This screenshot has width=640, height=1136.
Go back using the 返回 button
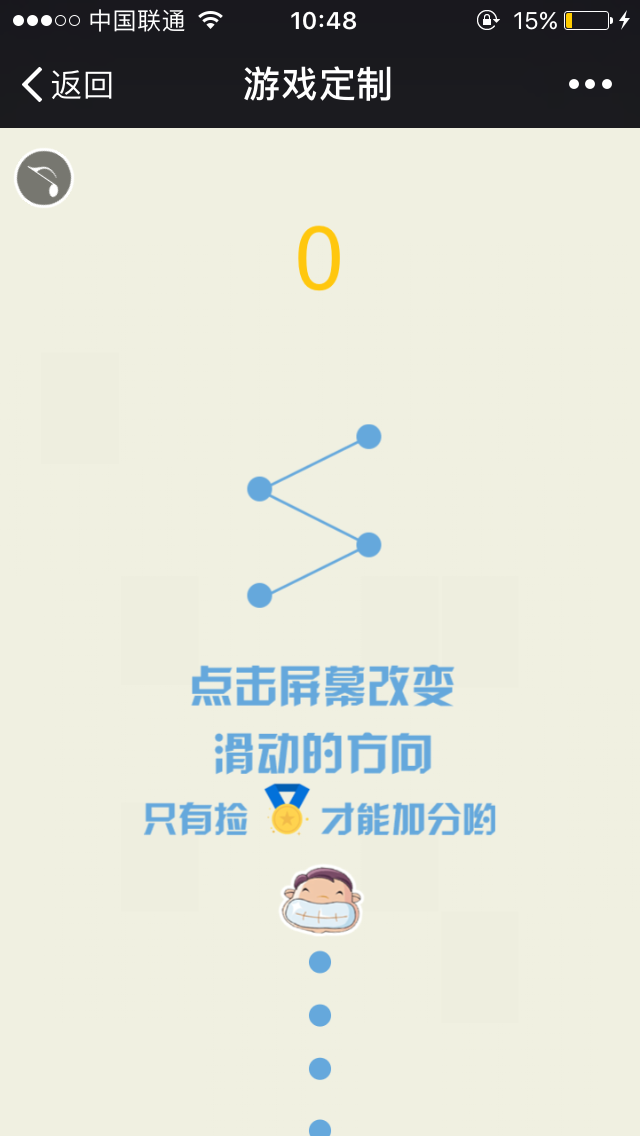pos(67,85)
